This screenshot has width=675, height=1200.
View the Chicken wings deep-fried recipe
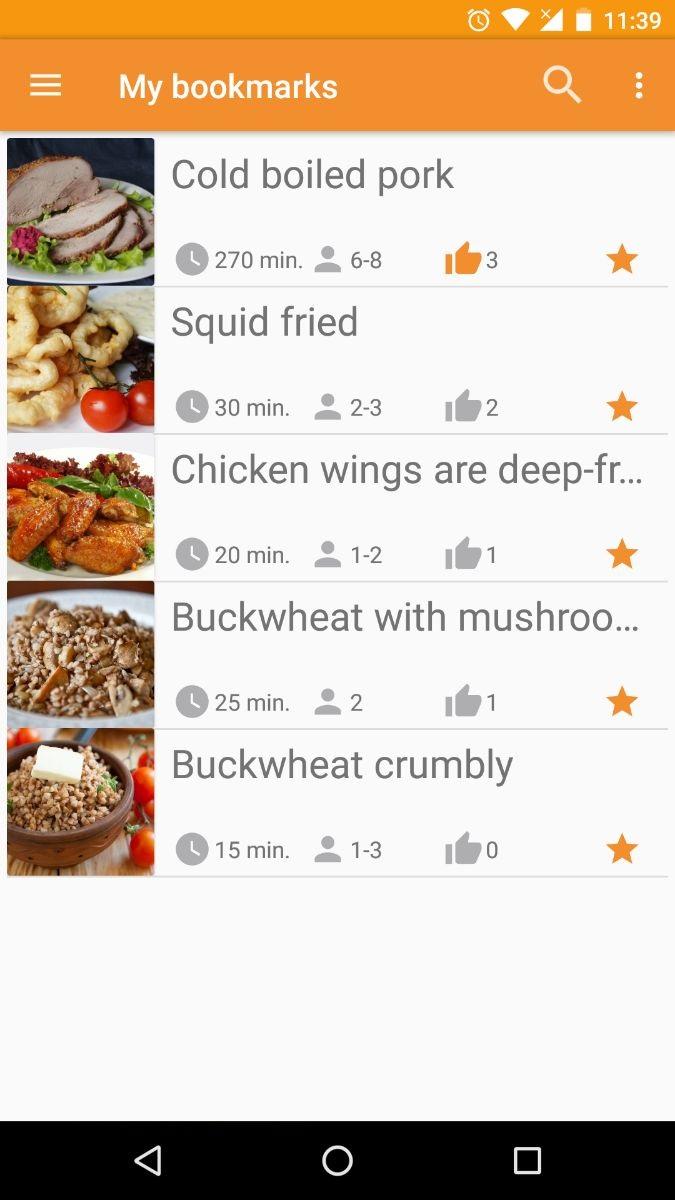(406, 470)
